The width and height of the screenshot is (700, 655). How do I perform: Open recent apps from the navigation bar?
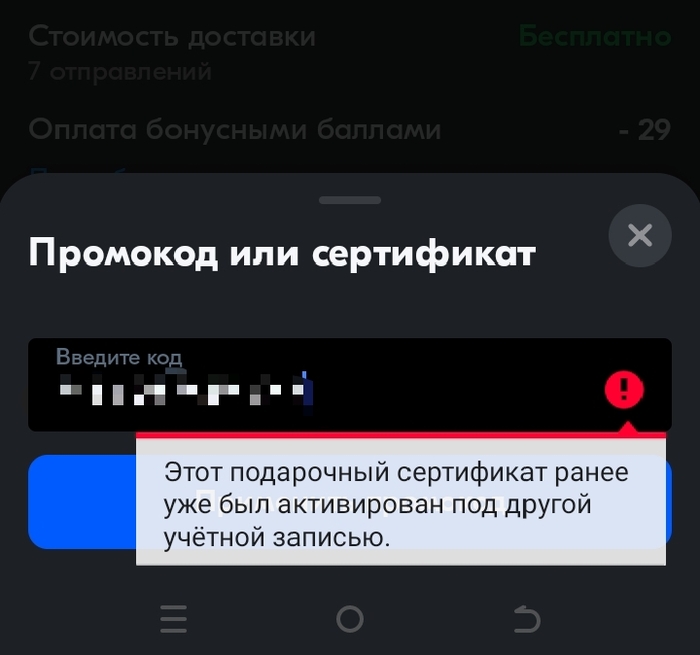[174, 620]
